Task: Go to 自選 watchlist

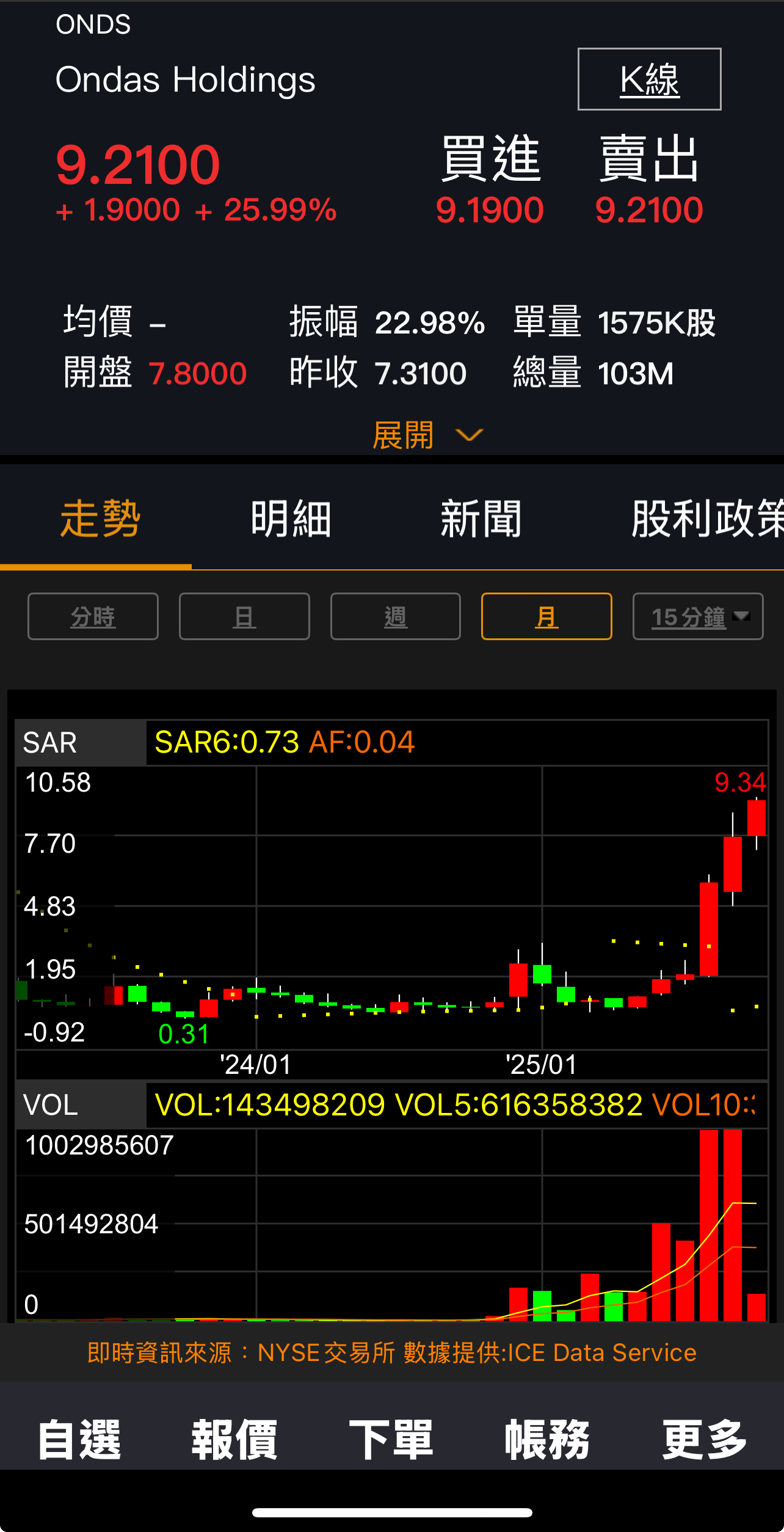Action: 79,1440
